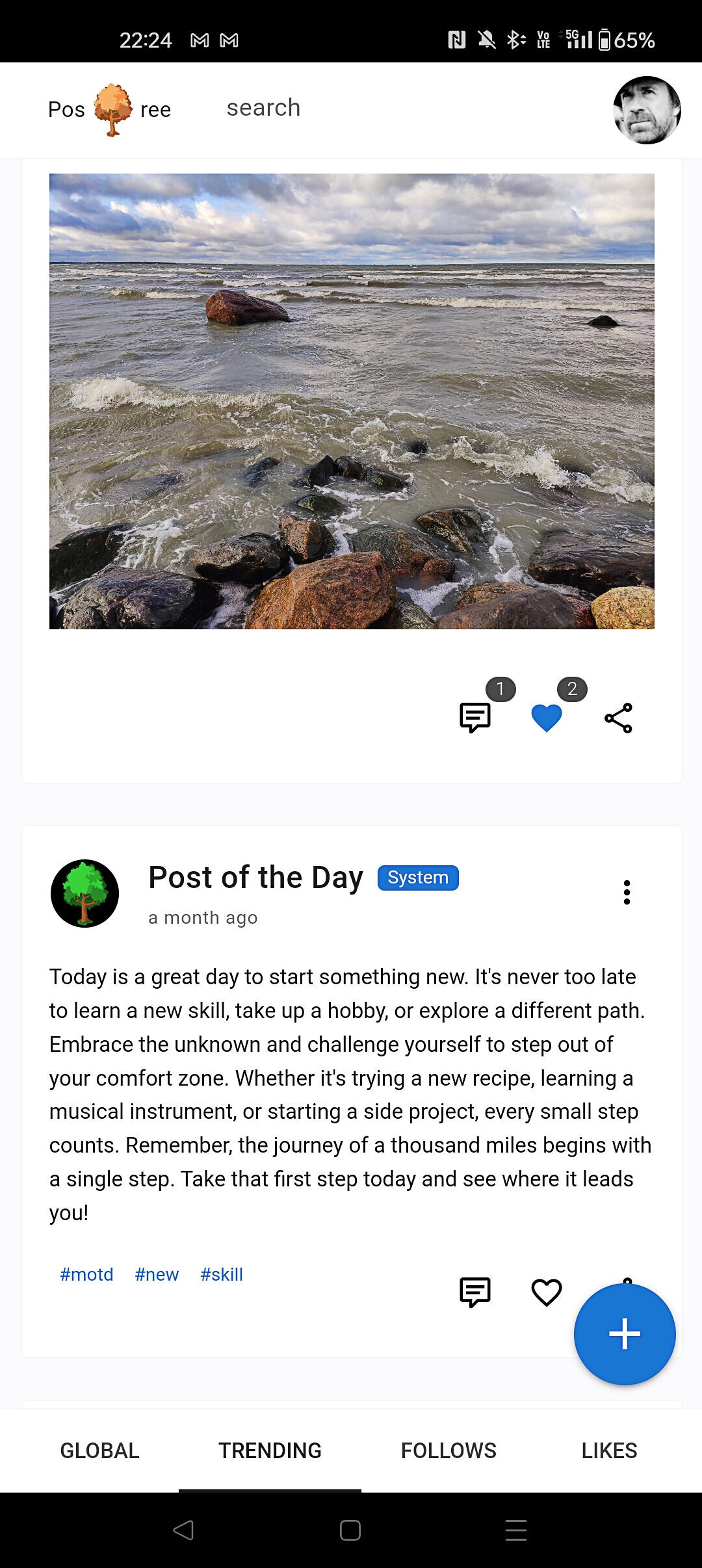Go back with the system back button
The height and width of the screenshot is (1568, 702).
[183, 1530]
